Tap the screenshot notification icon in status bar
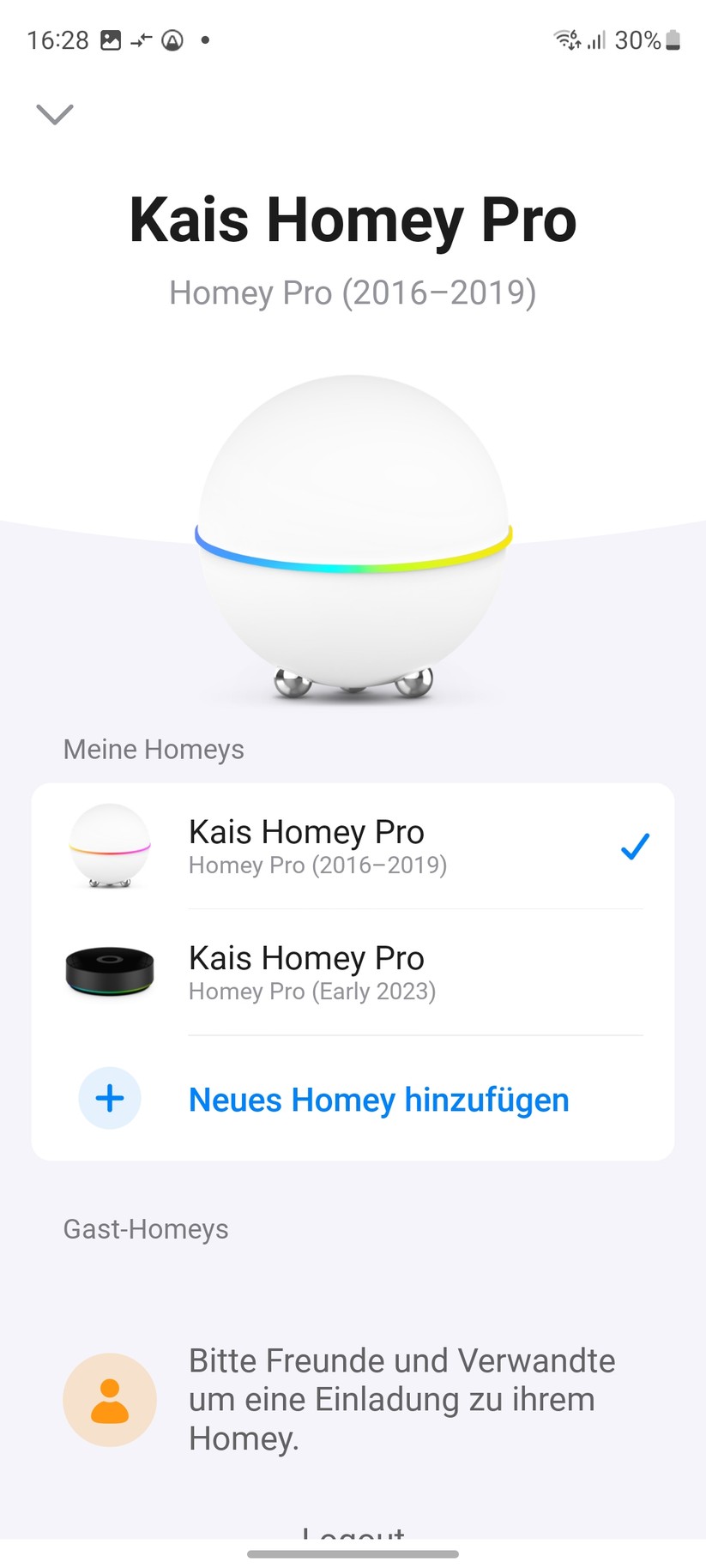 pos(110,39)
